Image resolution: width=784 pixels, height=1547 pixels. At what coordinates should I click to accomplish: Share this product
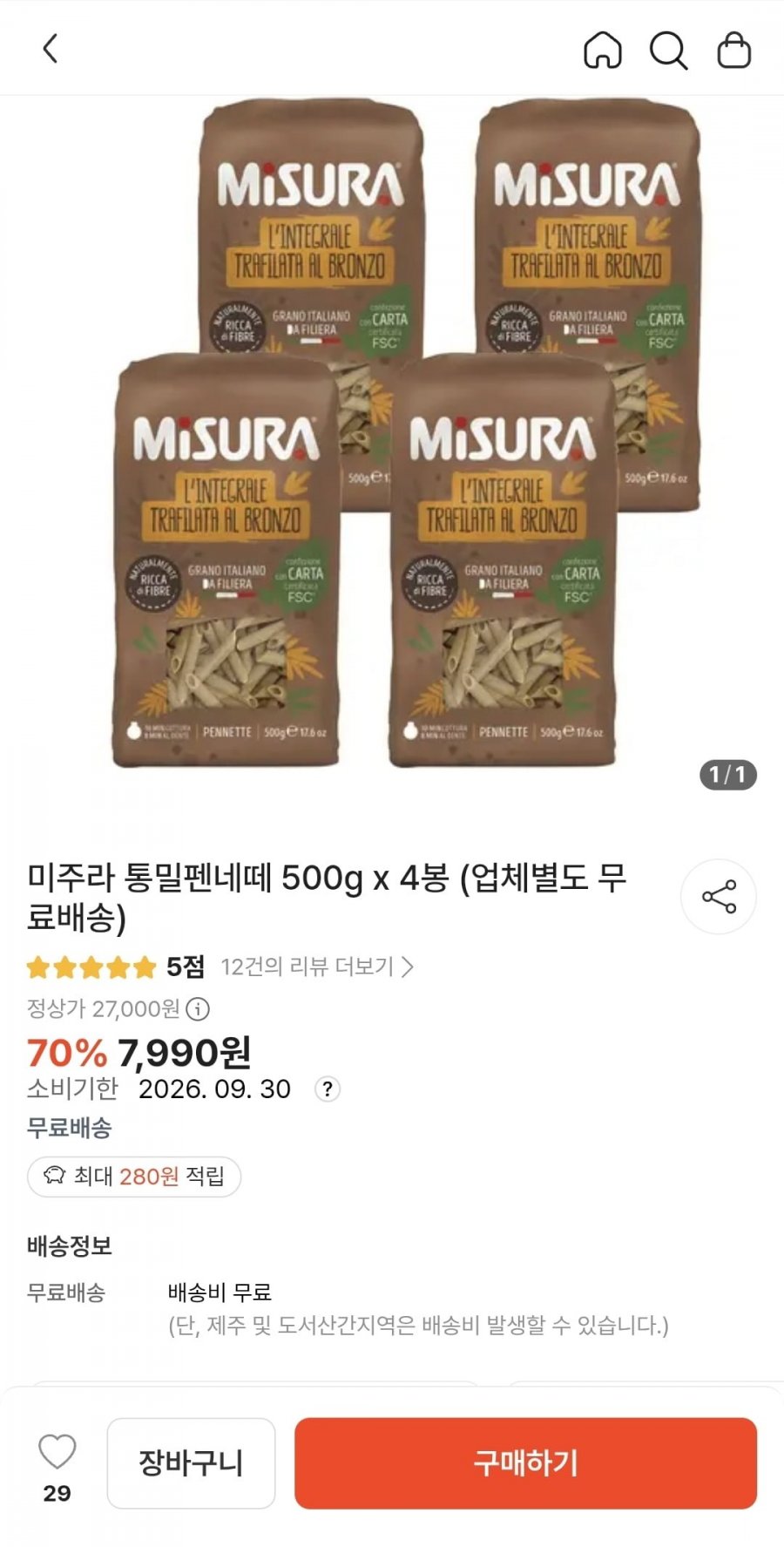719,897
